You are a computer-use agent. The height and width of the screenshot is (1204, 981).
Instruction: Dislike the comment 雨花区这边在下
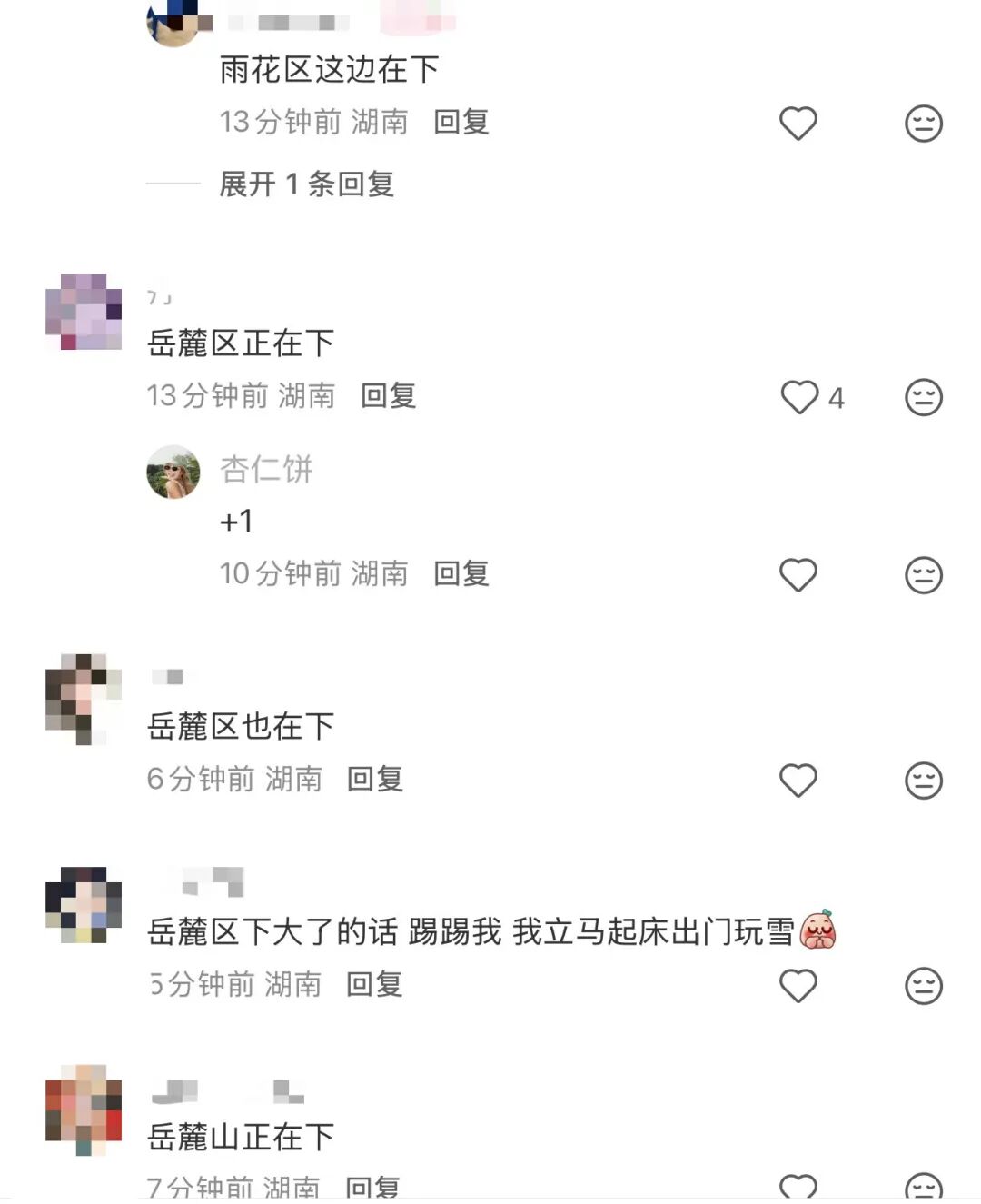(x=924, y=124)
